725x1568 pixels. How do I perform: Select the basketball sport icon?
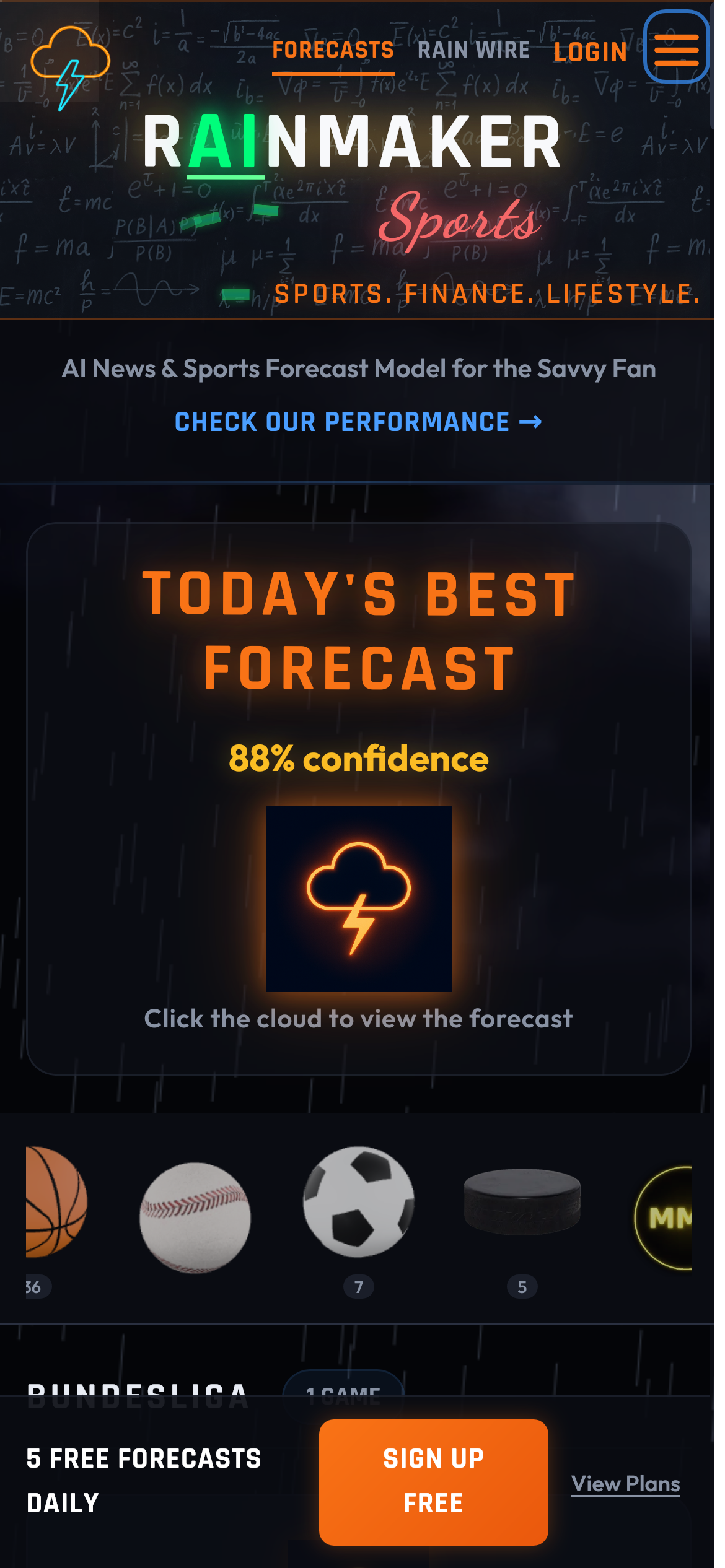click(x=55, y=1202)
